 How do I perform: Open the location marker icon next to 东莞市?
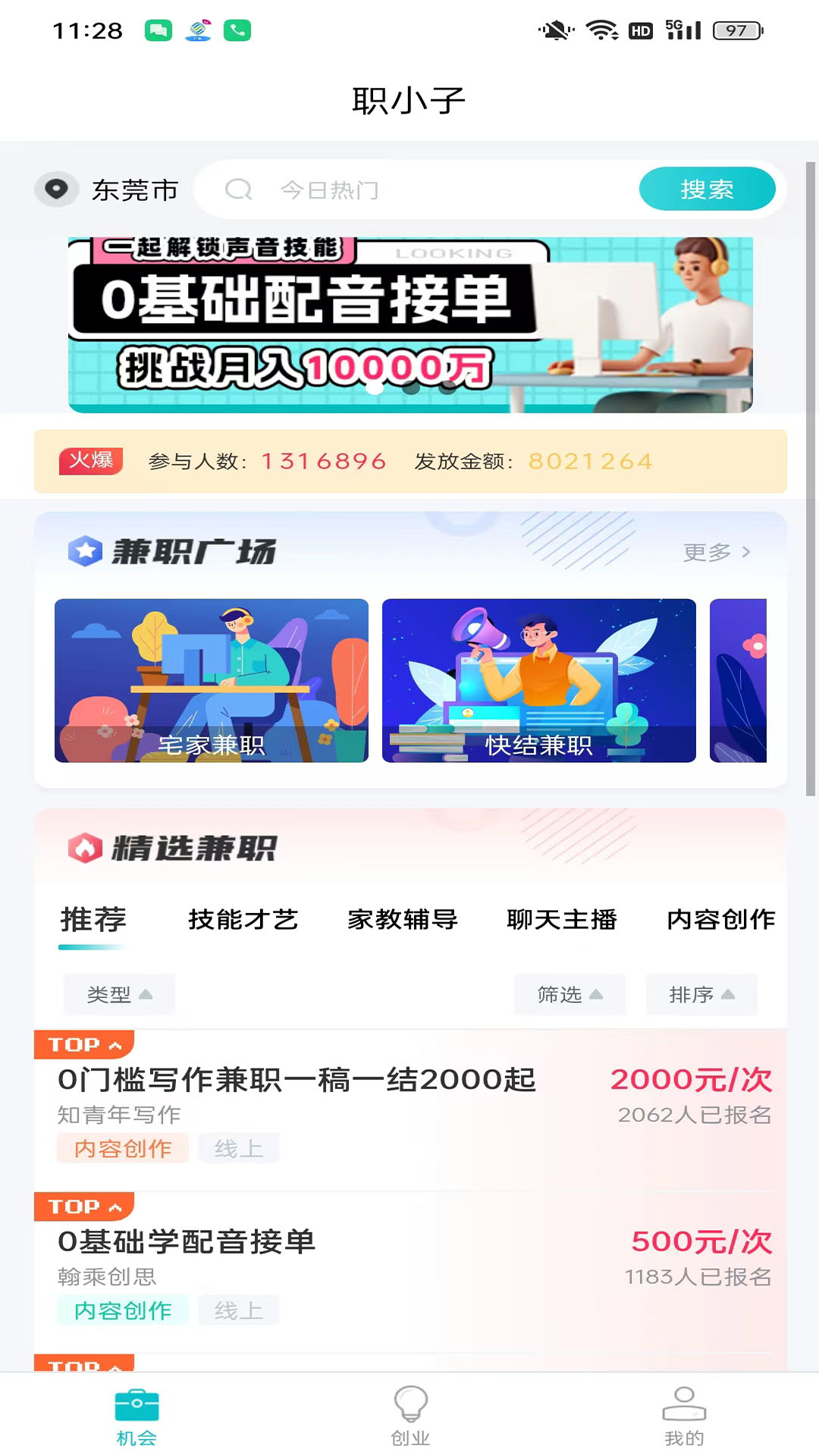click(57, 189)
